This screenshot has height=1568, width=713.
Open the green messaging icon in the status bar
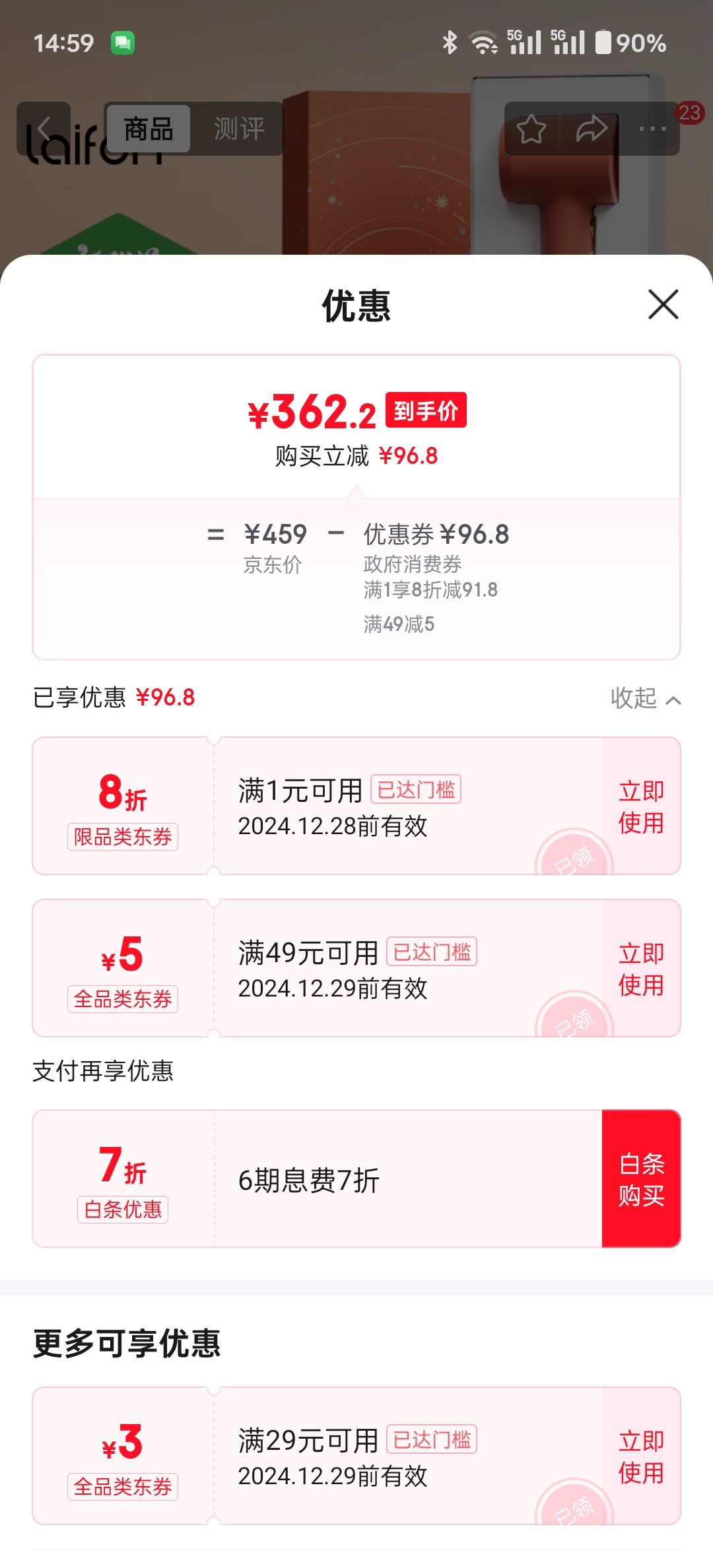click(122, 42)
